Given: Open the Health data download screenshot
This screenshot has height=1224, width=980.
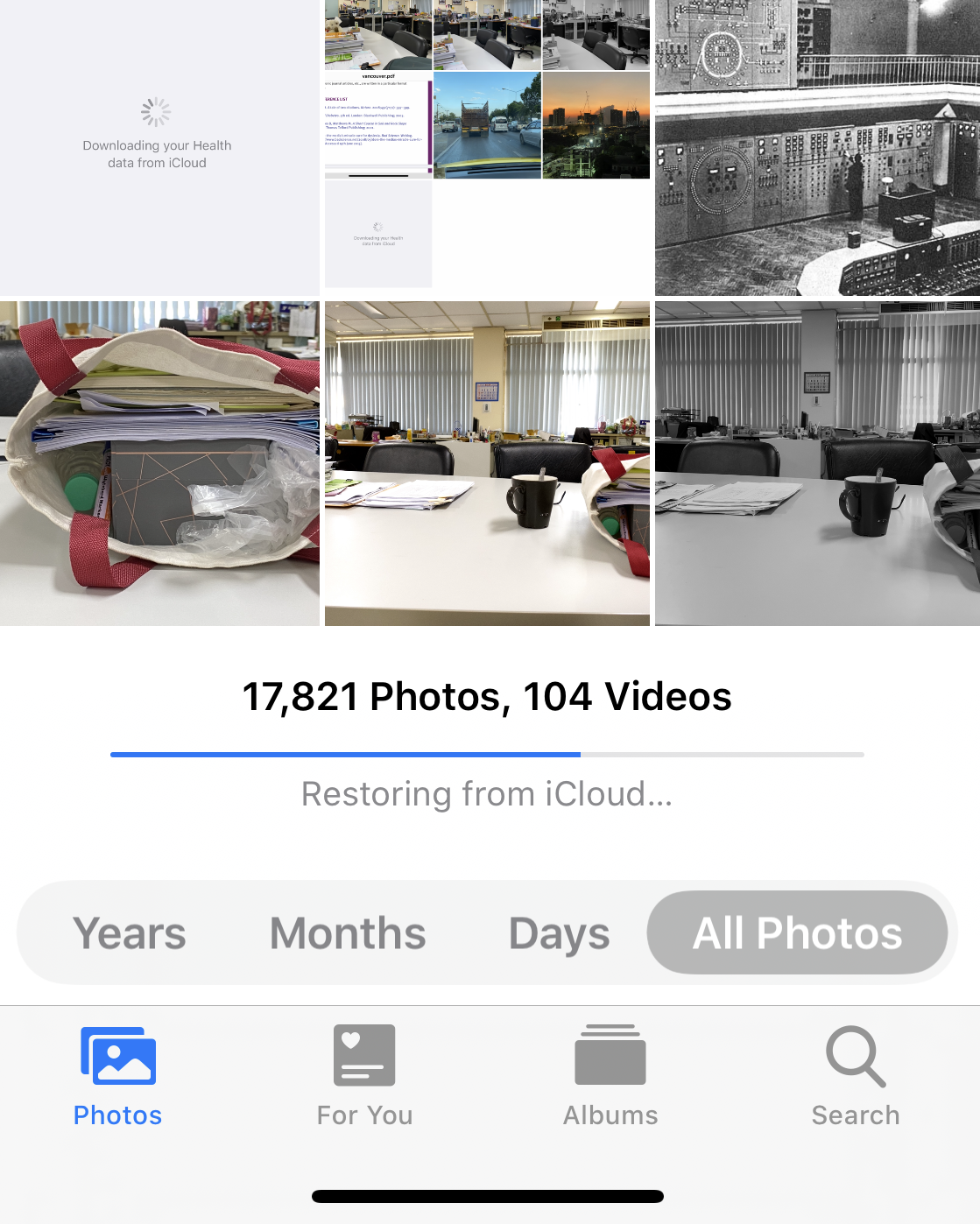Looking at the screenshot, I should coord(158,147).
